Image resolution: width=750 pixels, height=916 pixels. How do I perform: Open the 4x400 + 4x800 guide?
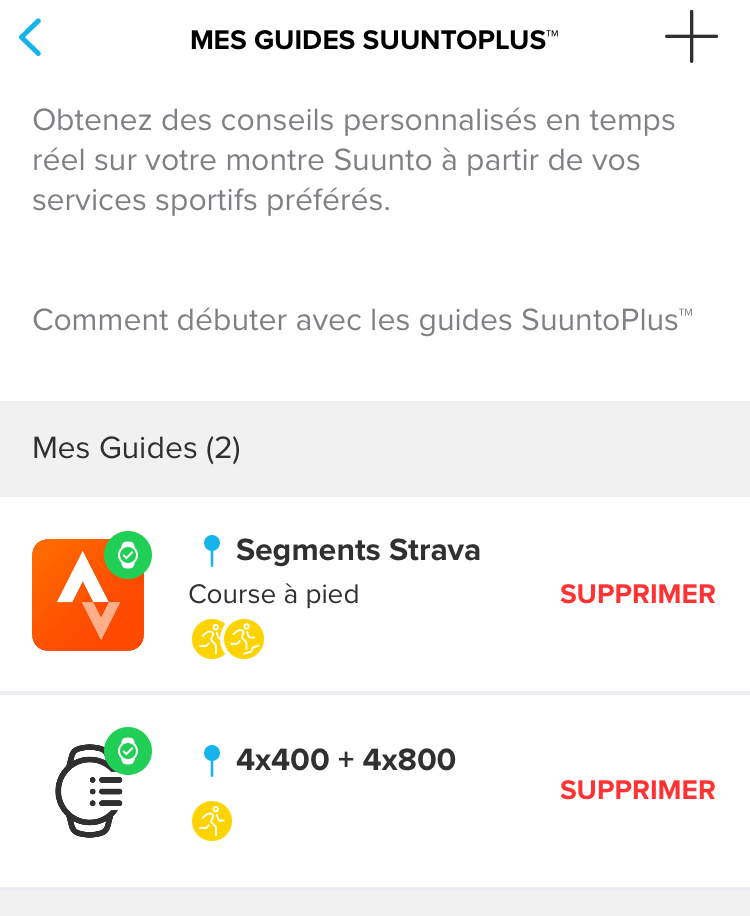point(345,761)
